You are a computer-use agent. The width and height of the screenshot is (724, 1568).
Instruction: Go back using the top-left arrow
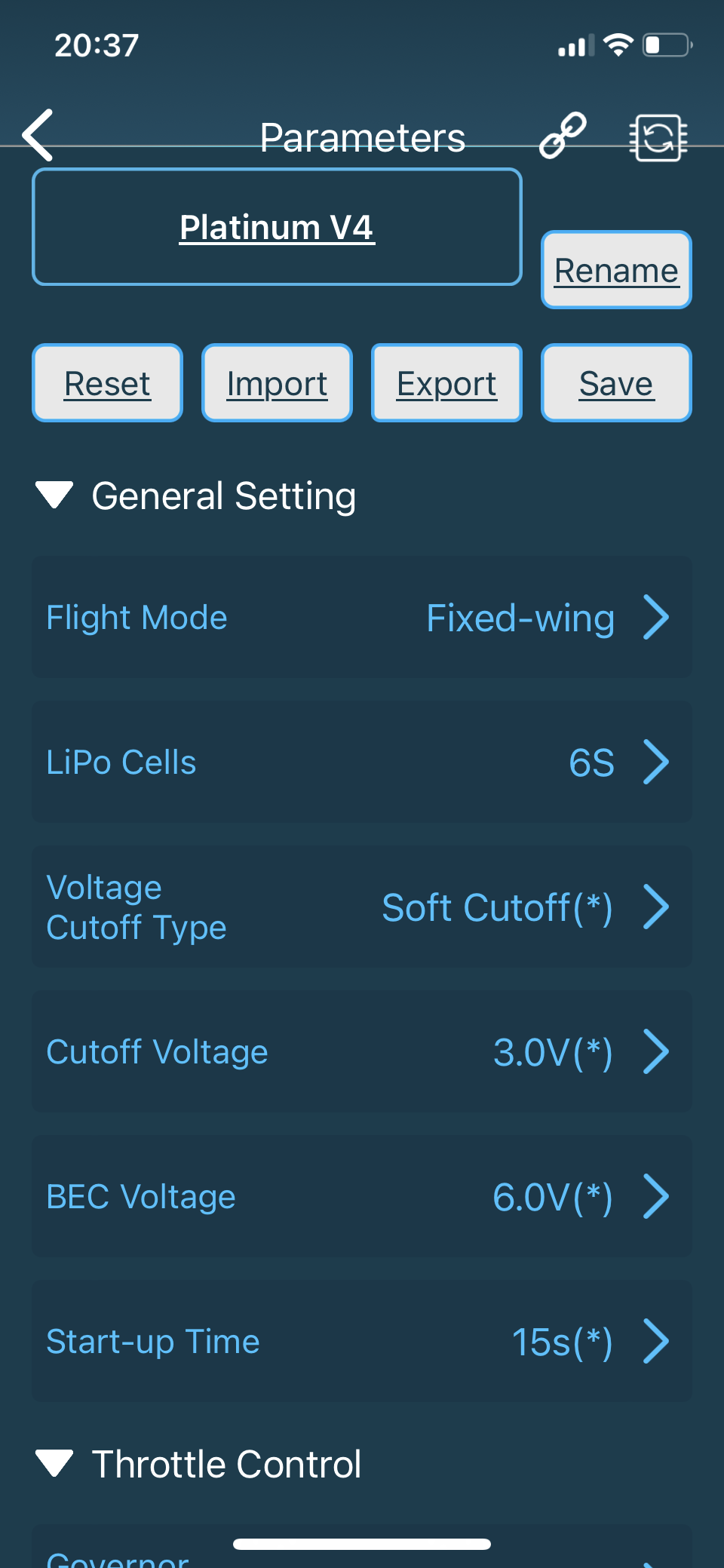pos(38,136)
